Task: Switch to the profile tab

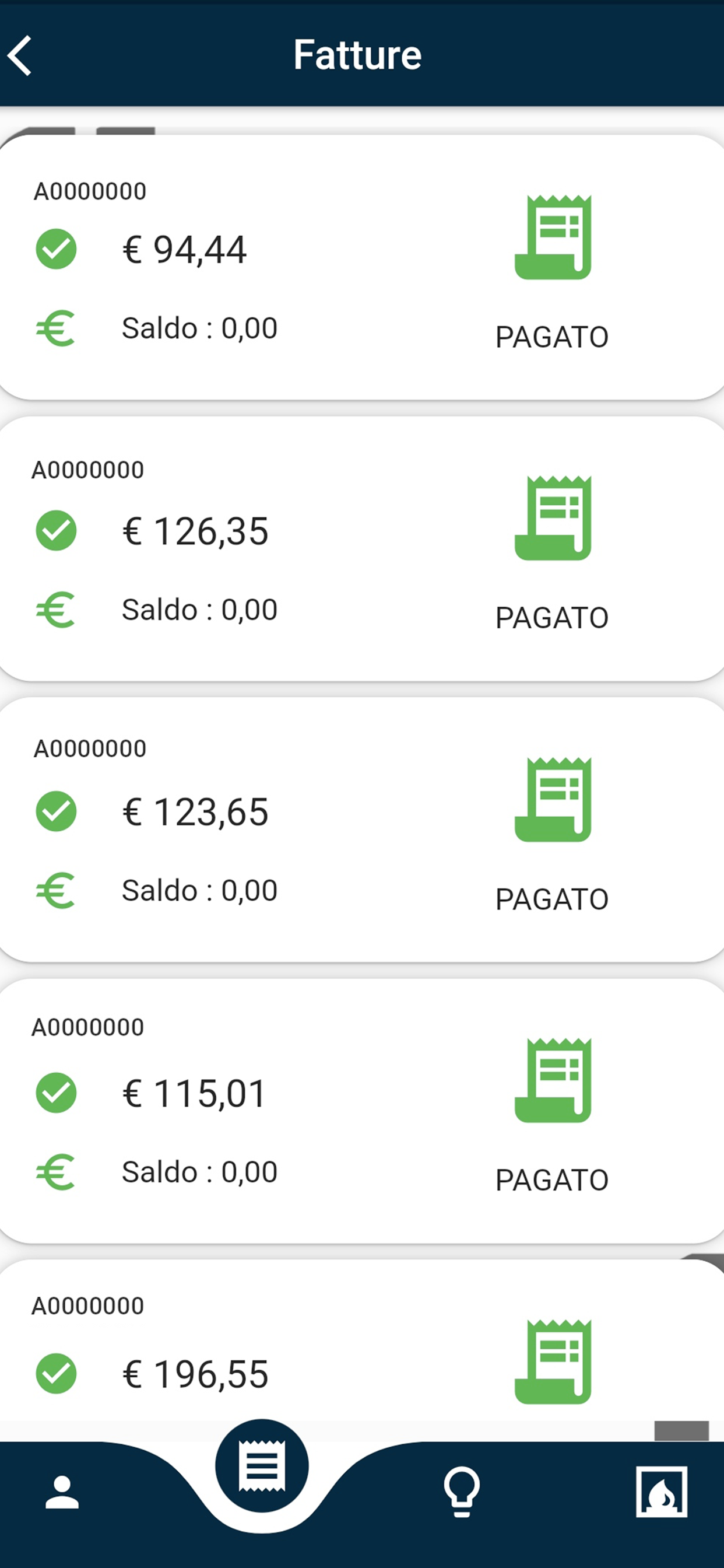Action: (62, 1493)
